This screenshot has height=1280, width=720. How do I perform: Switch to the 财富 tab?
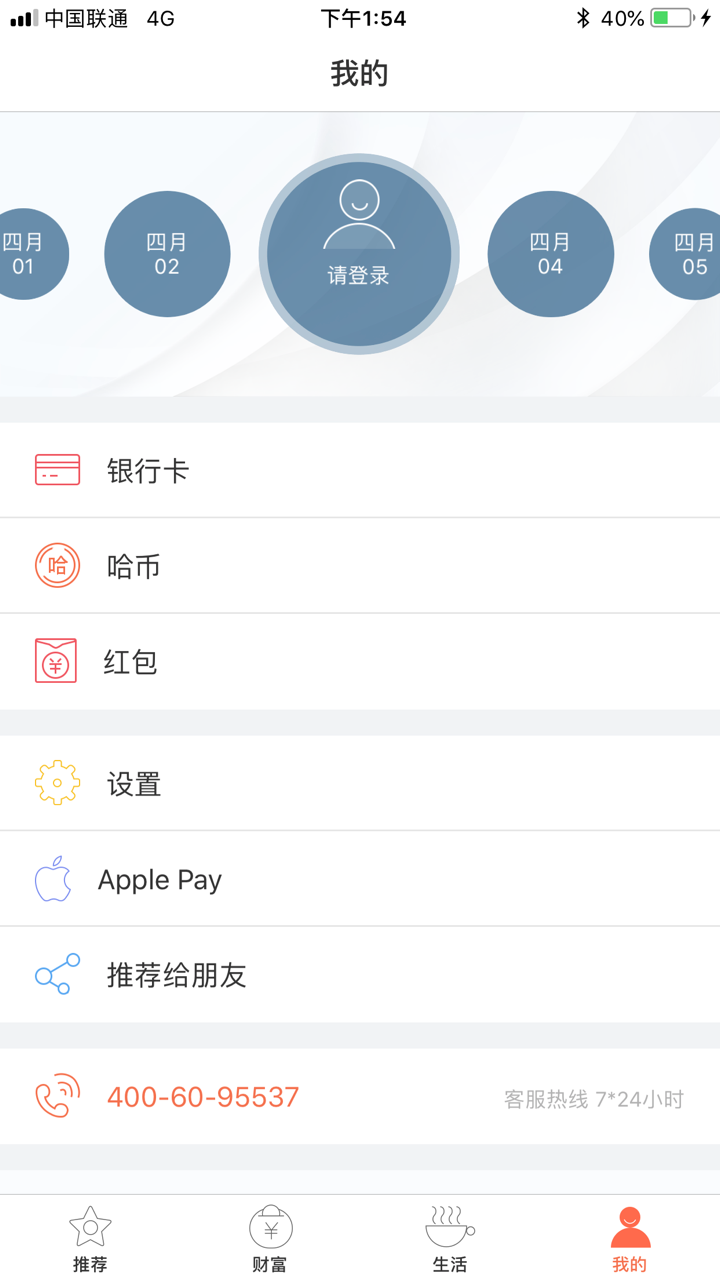point(269,1236)
